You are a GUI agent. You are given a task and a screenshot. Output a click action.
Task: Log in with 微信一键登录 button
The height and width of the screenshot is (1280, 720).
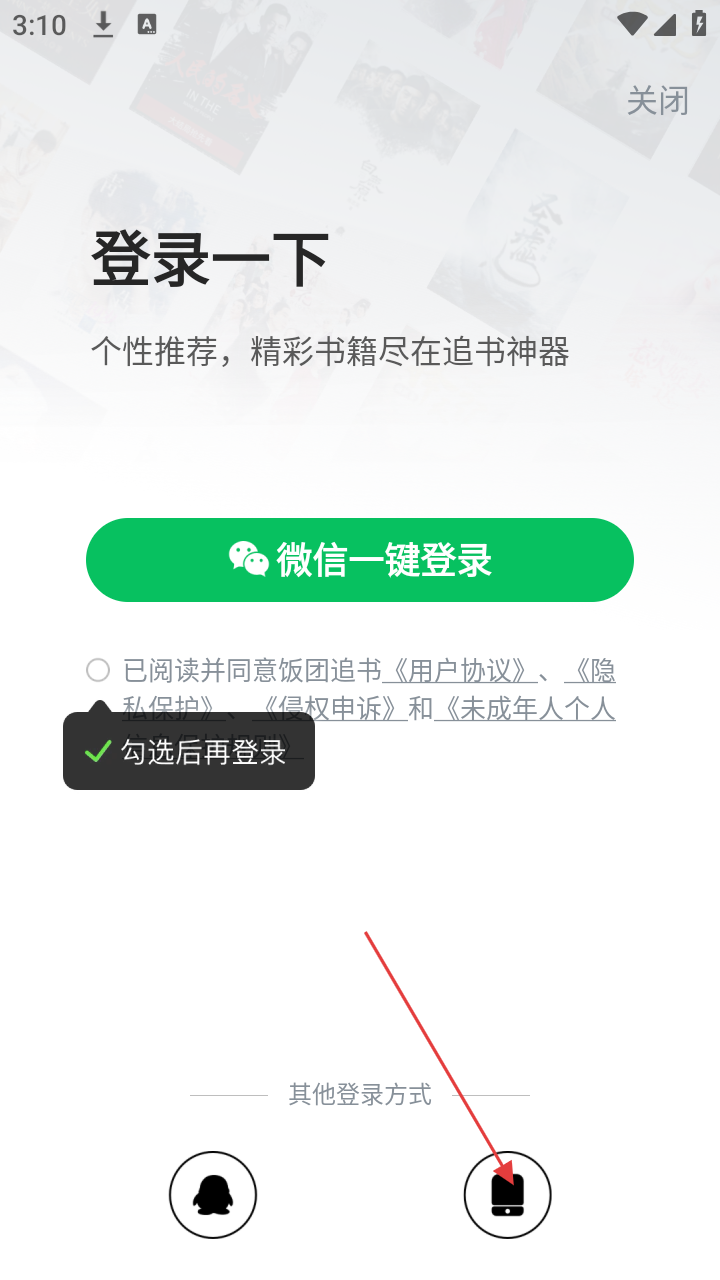click(360, 560)
